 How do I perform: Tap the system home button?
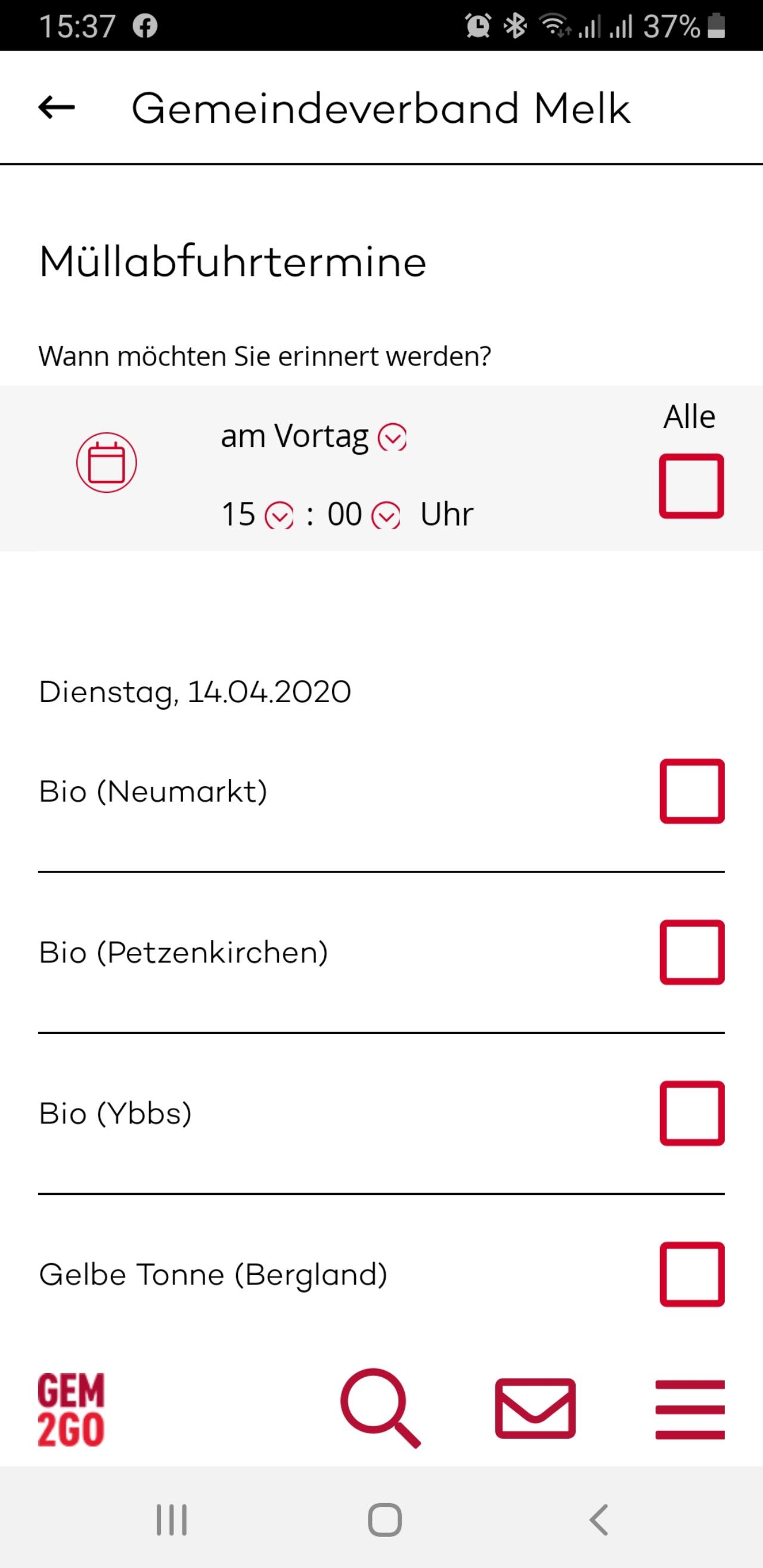point(385,1519)
